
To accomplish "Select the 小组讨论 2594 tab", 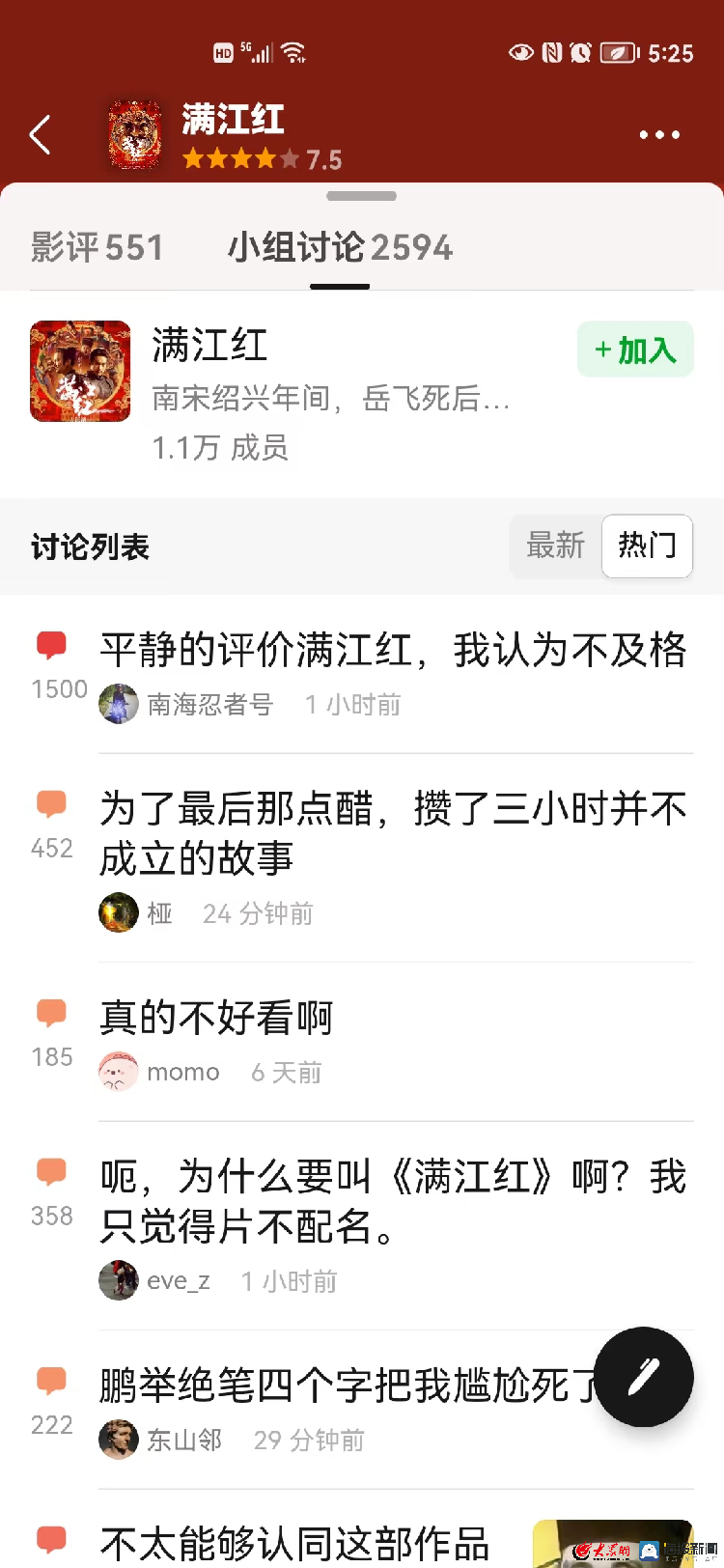I will pos(340,247).
